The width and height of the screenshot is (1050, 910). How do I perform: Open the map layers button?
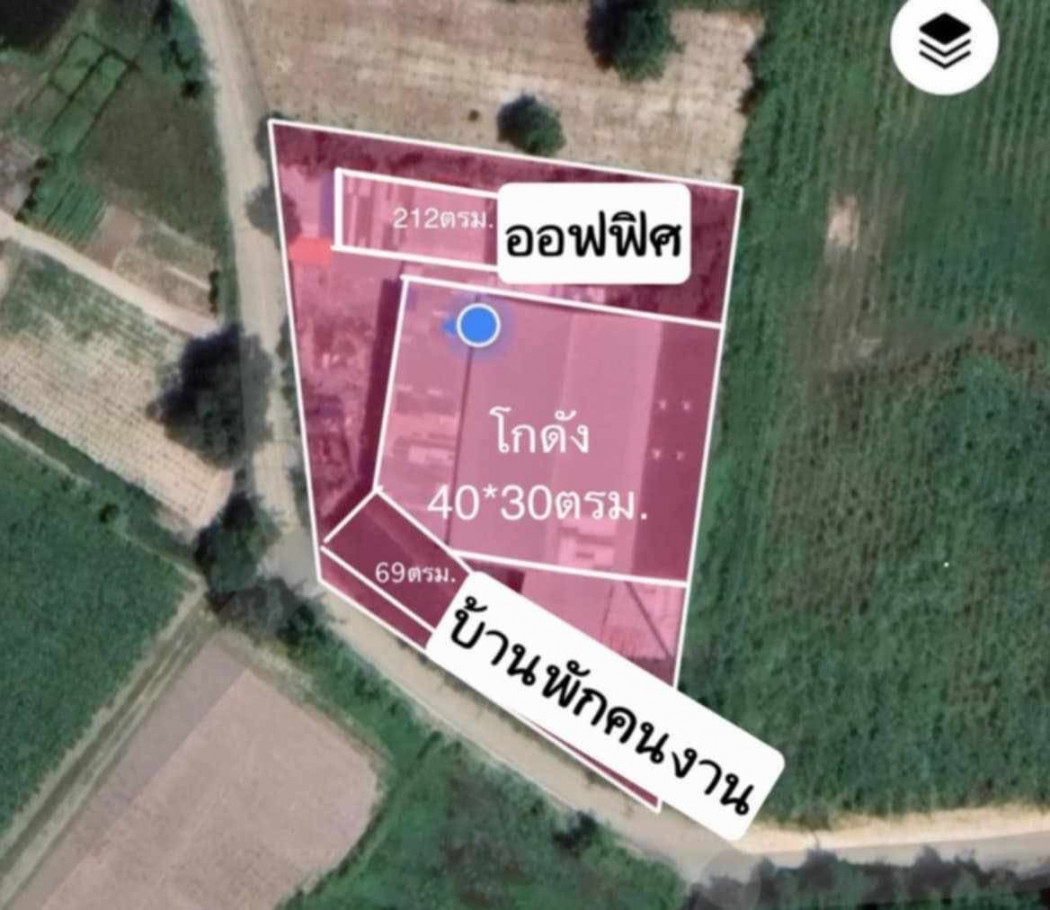(x=944, y=46)
